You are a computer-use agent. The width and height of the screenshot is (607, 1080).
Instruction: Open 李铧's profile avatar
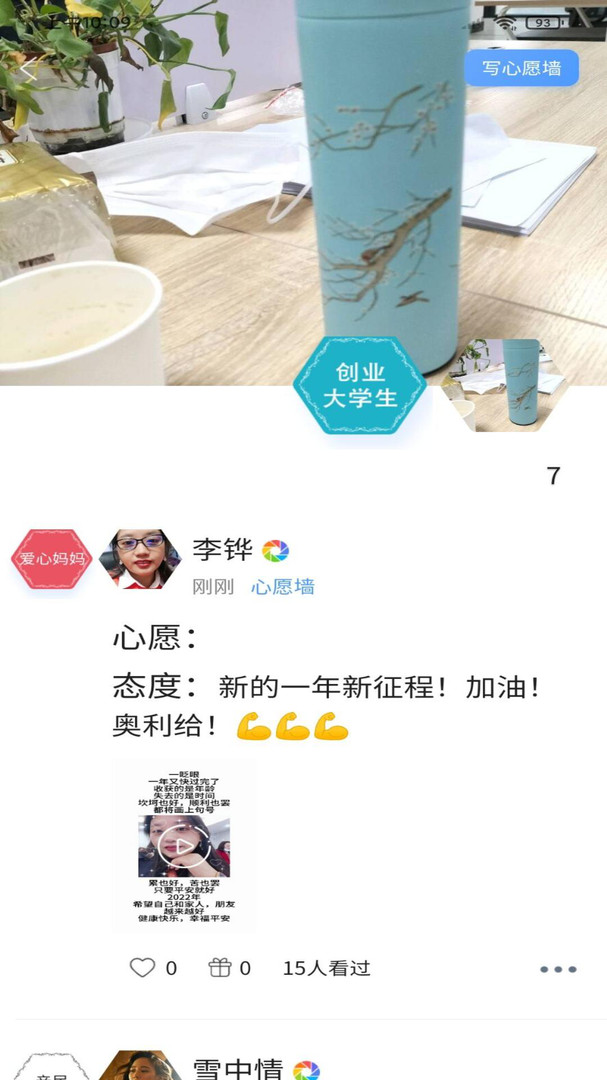click(140, 559)
